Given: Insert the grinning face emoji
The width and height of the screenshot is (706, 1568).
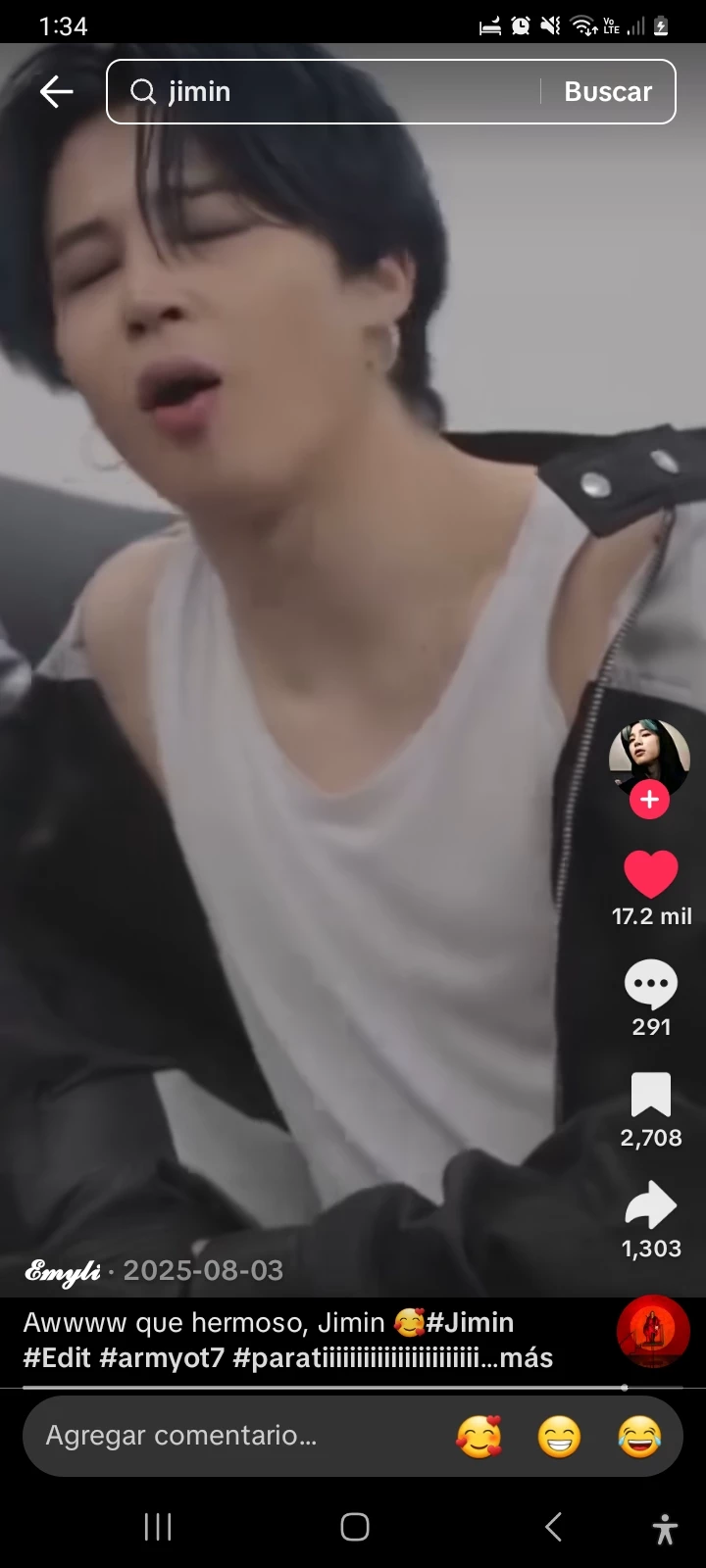Looking at the screenshot, I should click(560, 1438).
